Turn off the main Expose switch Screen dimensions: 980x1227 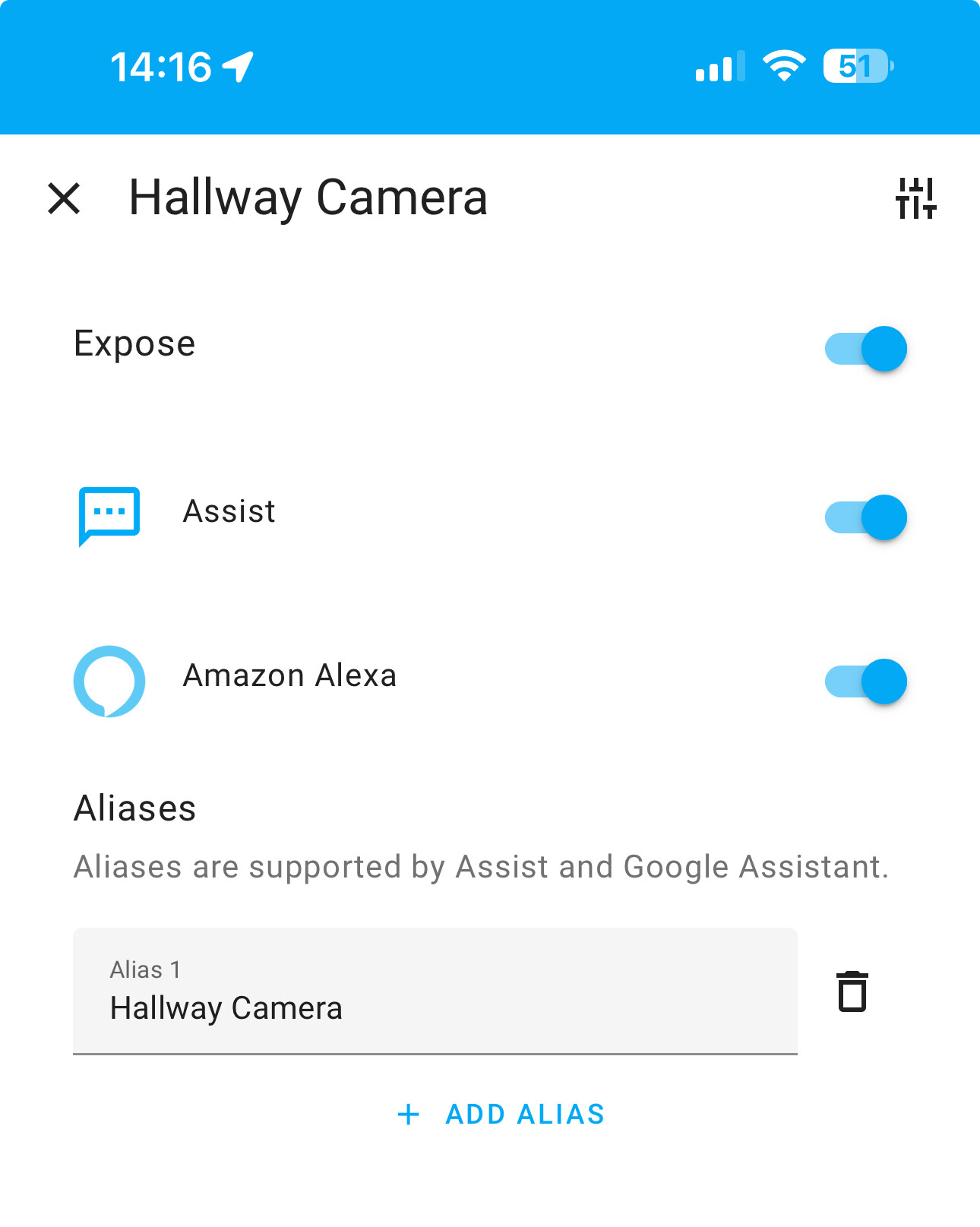pos(867,349)
